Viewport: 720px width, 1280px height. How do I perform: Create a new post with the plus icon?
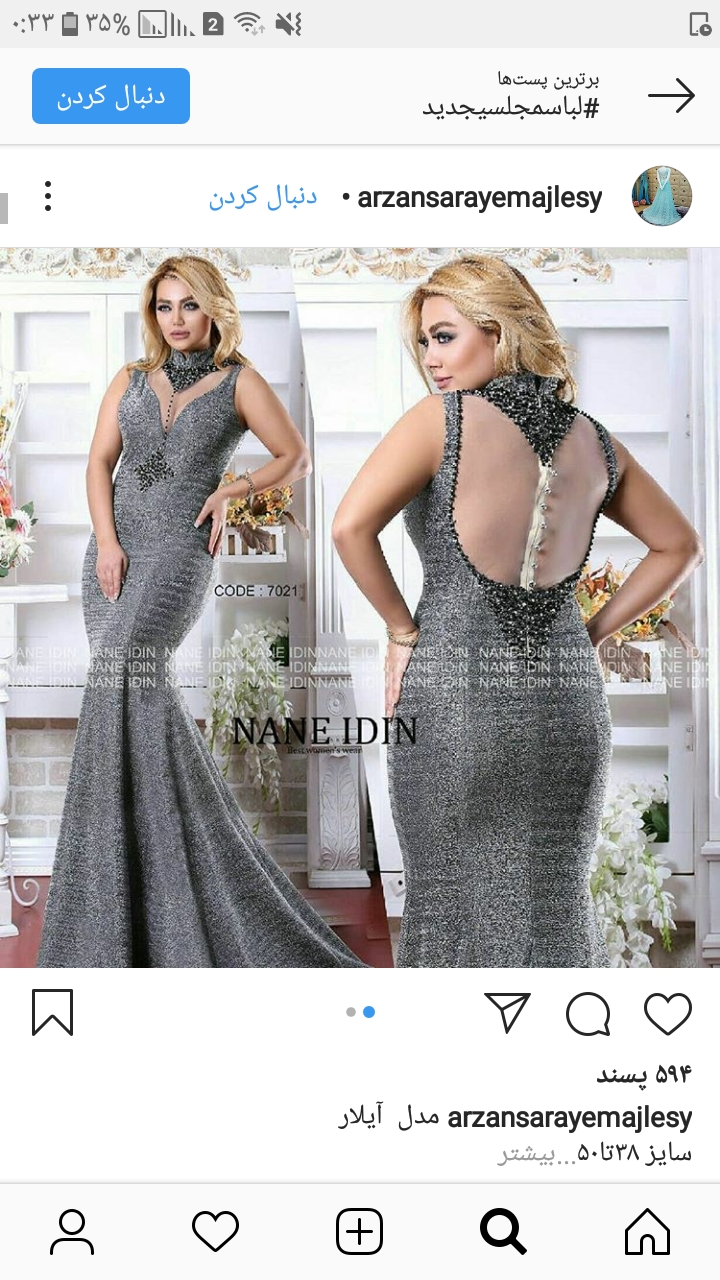(359, 1231)
